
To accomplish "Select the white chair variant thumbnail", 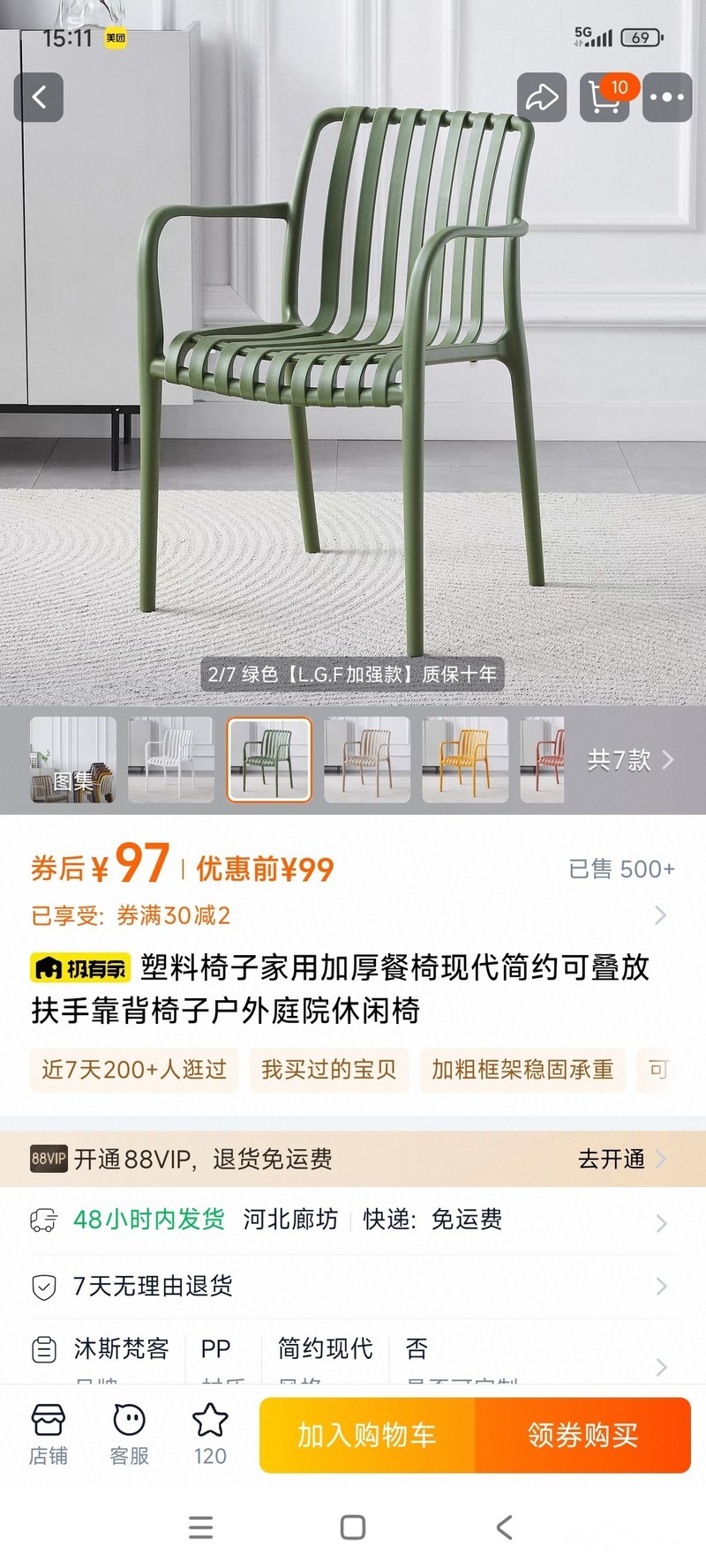I will [x=171, y=759].
